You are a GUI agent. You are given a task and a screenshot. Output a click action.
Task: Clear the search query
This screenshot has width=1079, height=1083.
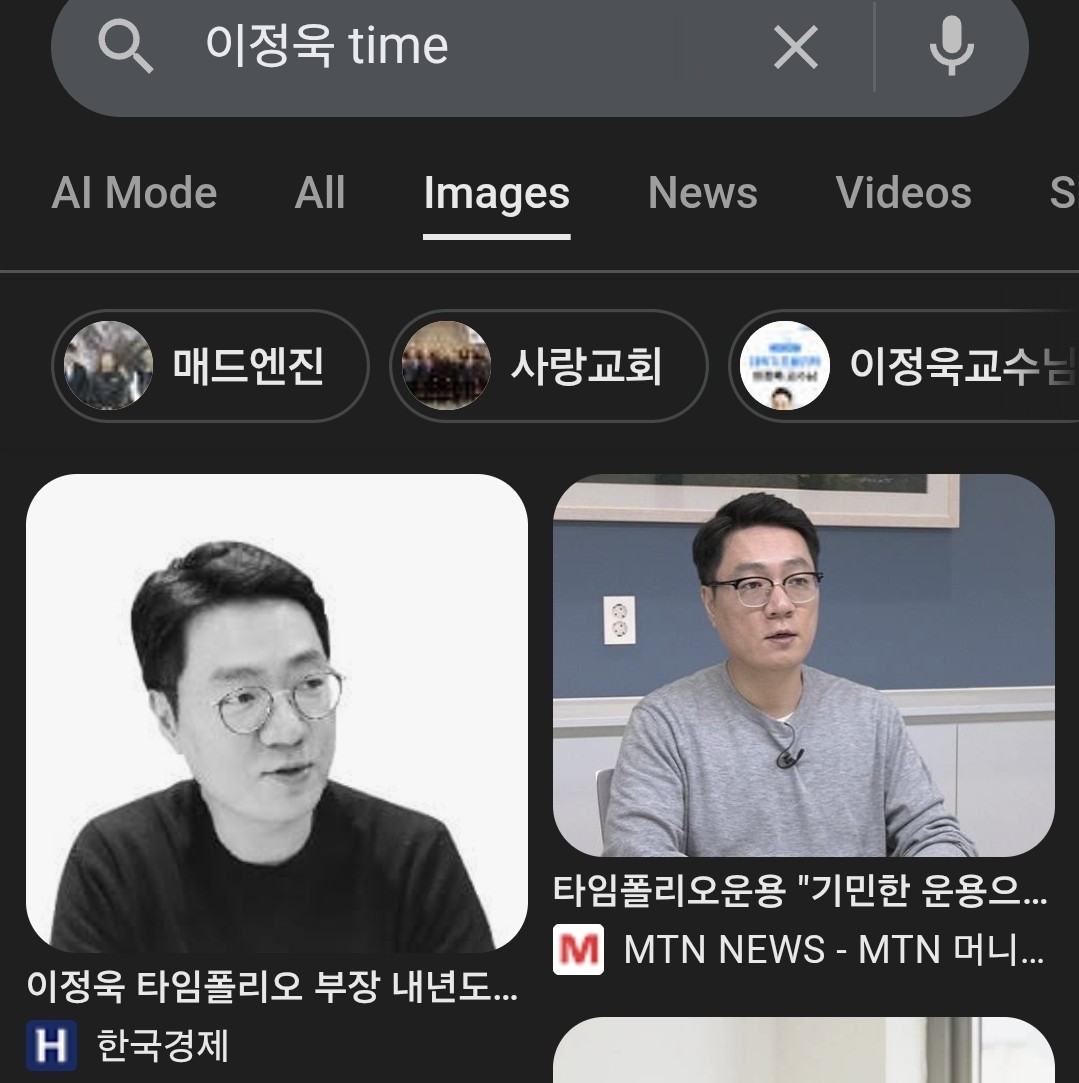pyautogui.click(x=796, y=47)
